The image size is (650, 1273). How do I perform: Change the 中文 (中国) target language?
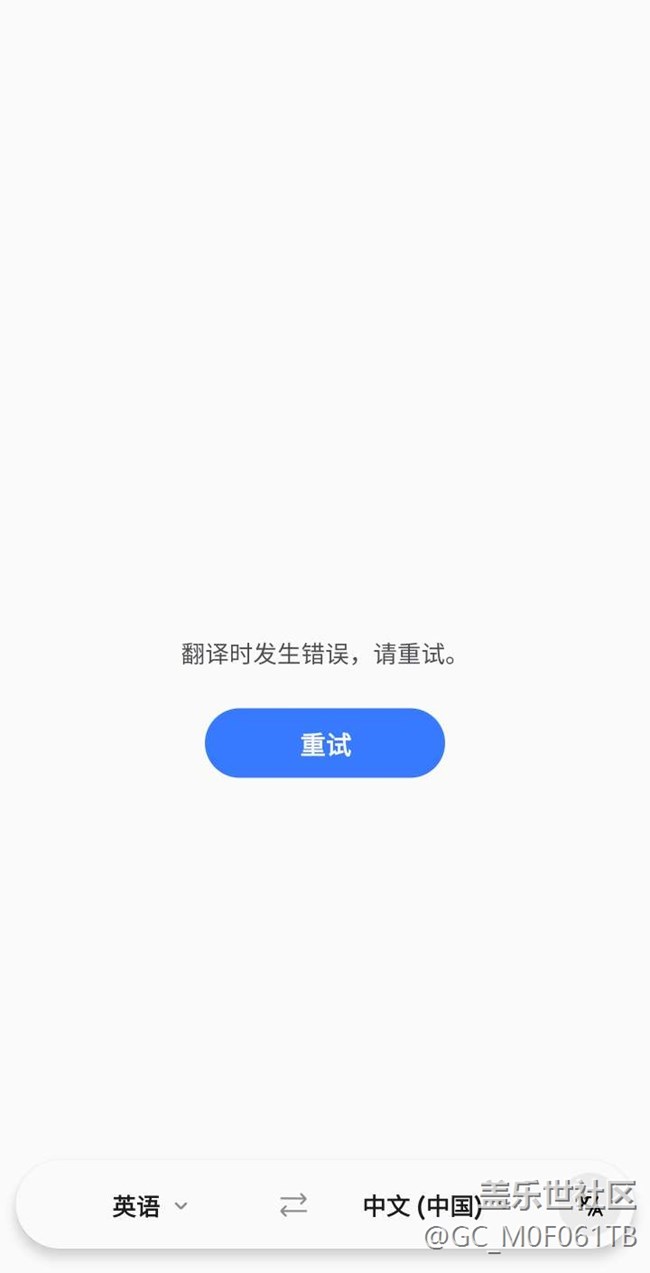(422, 1206)
